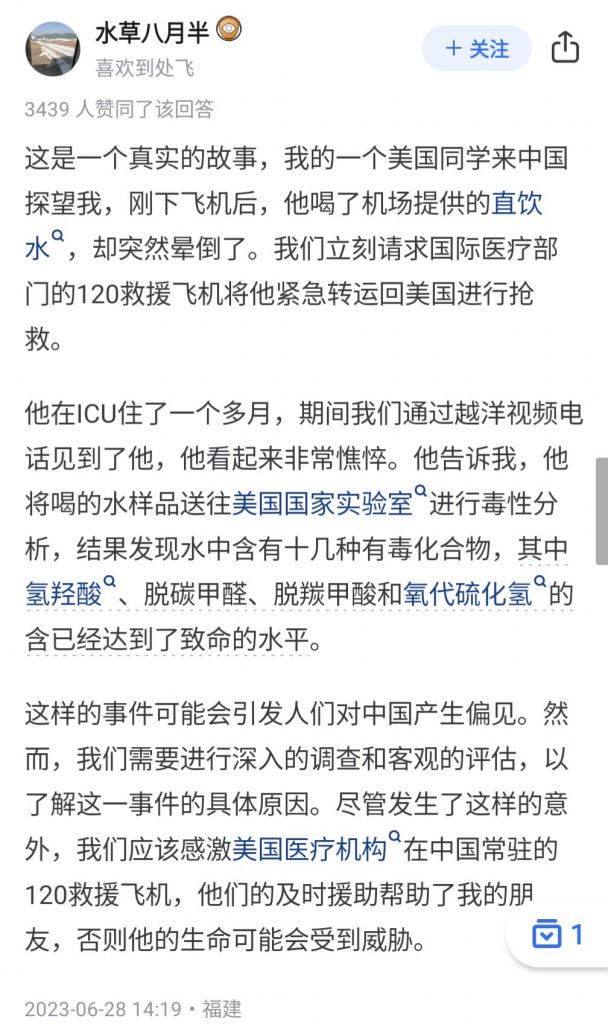Open 水草八月半's profile avatar
Screen dimensions: 608x1024
click(x=52, y=48)
